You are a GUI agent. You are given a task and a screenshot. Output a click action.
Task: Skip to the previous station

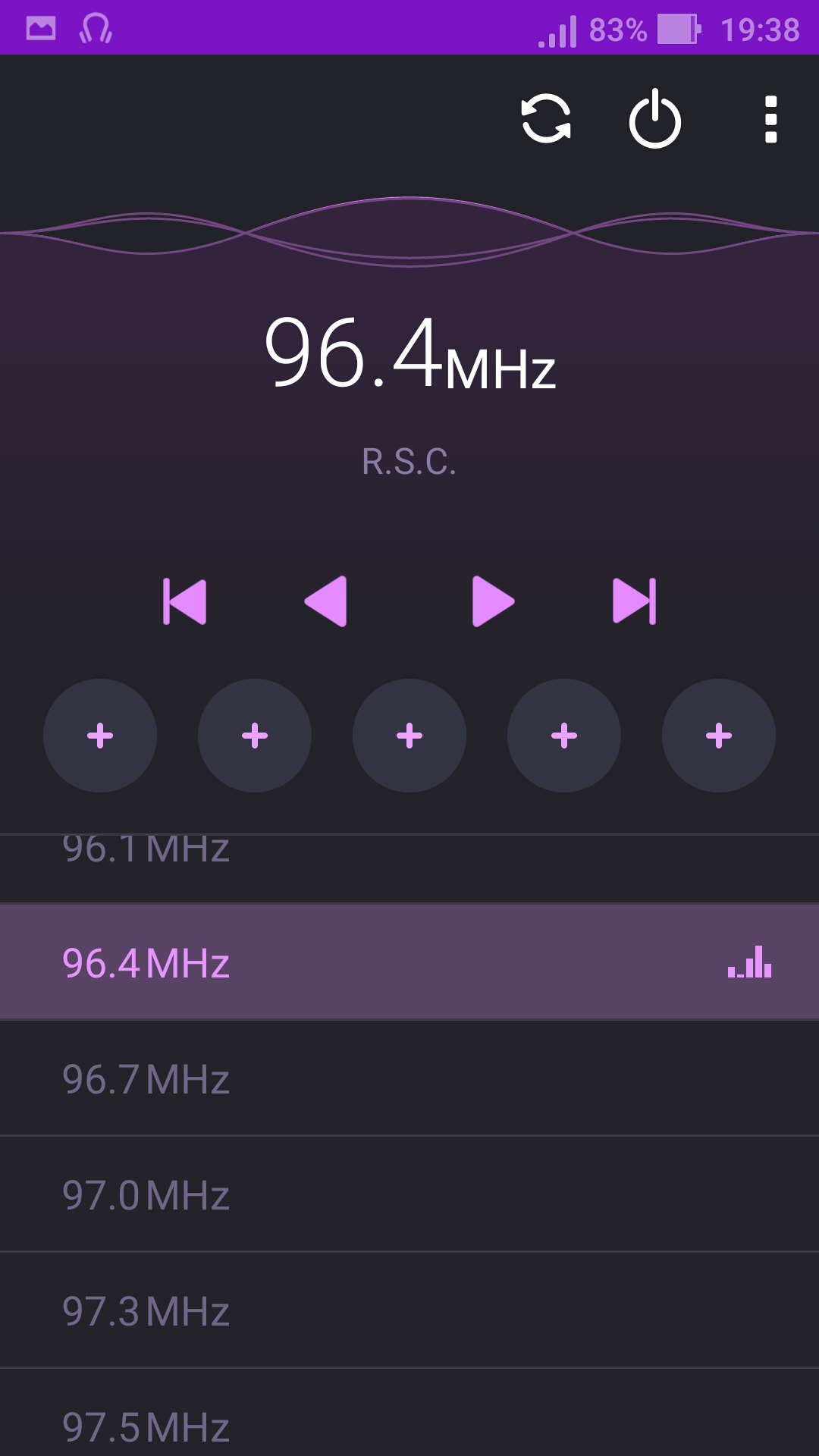(x=185, y=601)
